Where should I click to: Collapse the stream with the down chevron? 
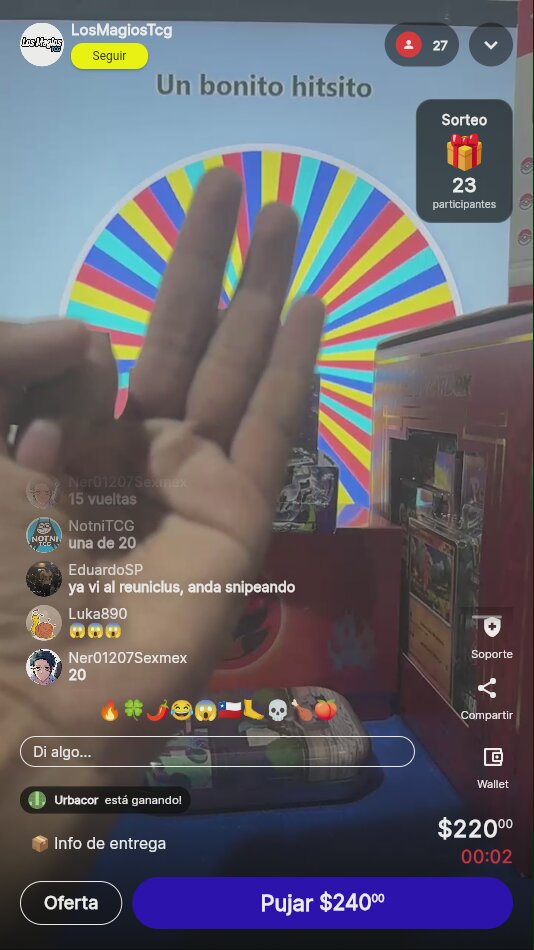[491, 45]
